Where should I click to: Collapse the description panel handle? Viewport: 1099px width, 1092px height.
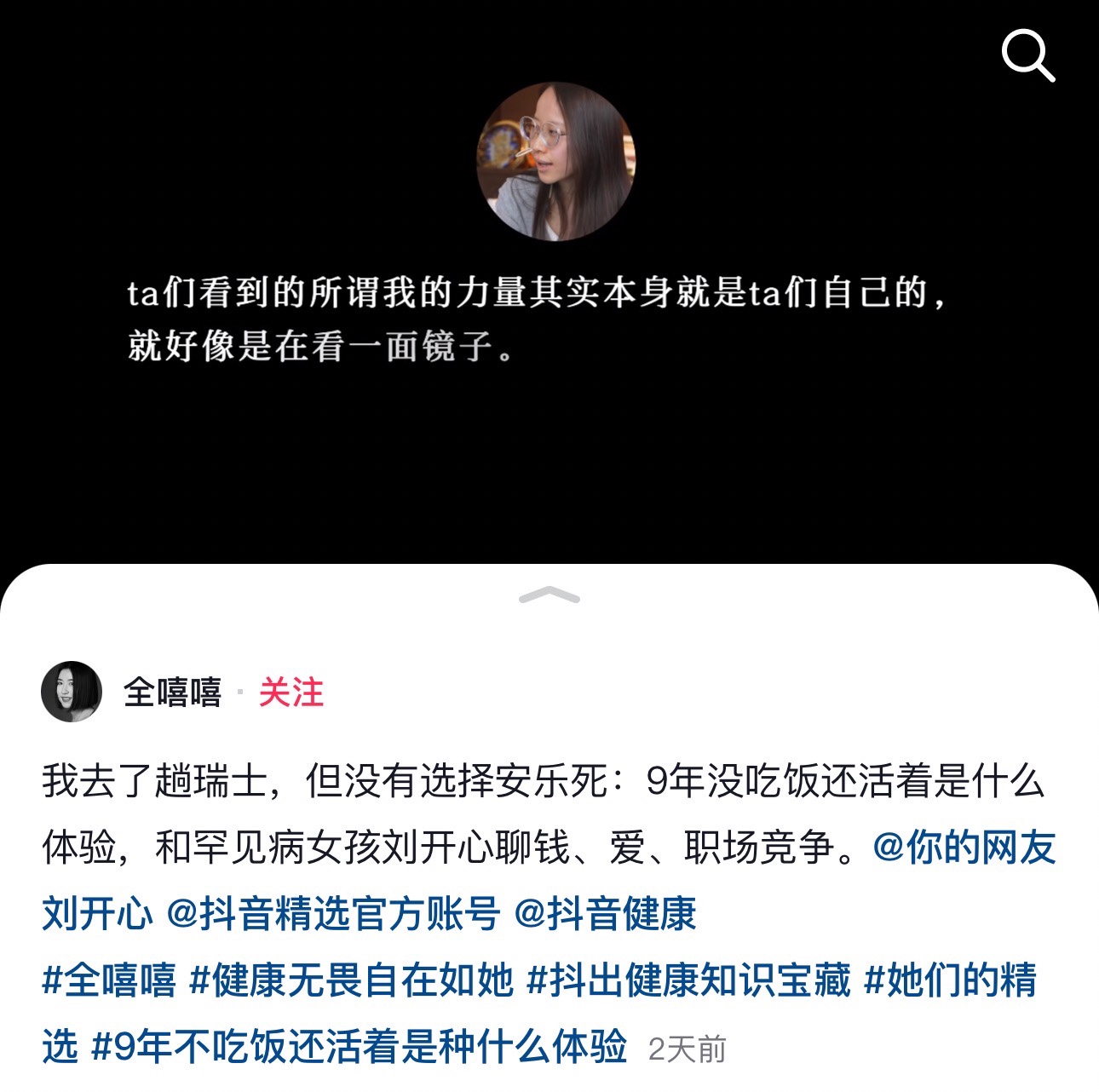point(549,595)
